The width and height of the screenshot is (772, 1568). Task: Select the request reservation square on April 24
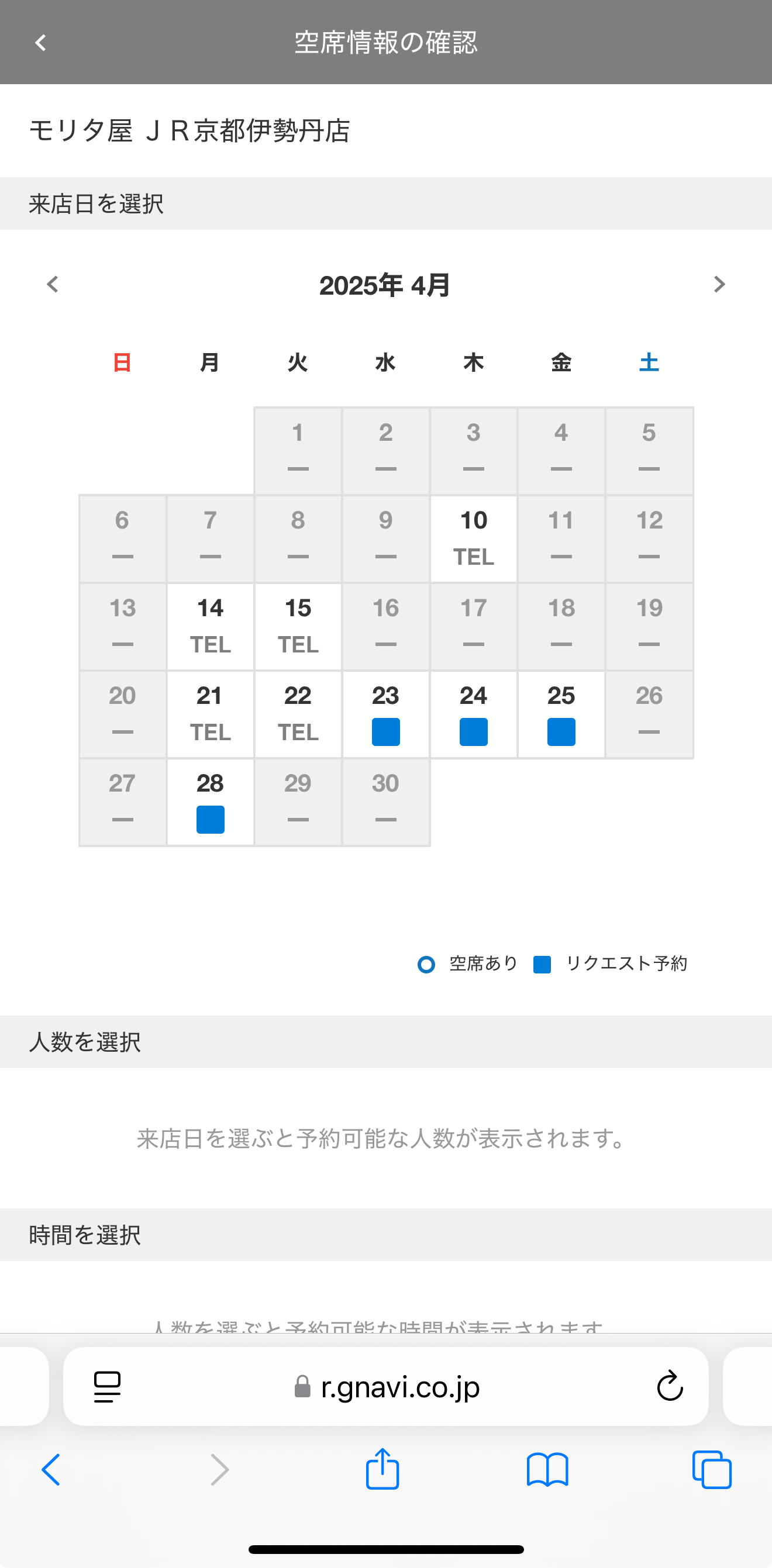pos(474,733)
